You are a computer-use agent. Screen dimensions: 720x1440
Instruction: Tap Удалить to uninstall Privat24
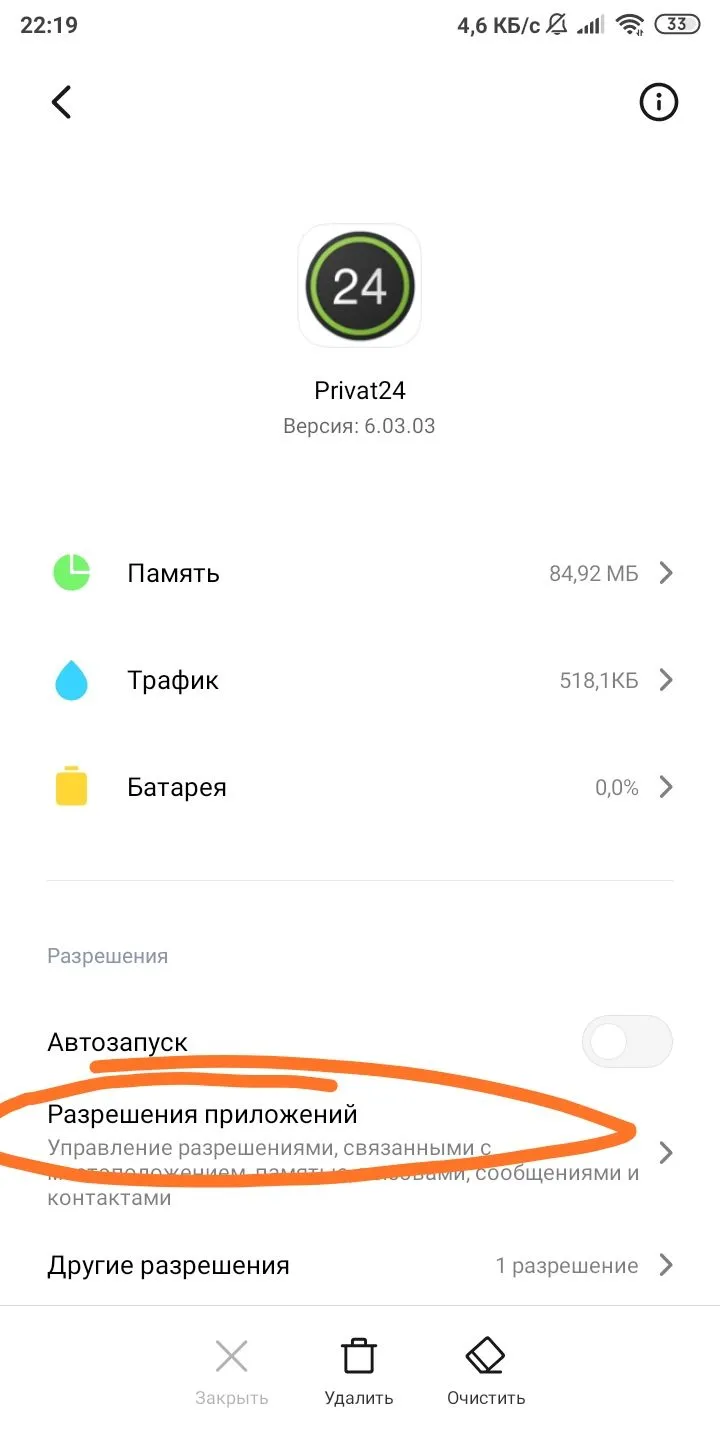[359, 1372]
